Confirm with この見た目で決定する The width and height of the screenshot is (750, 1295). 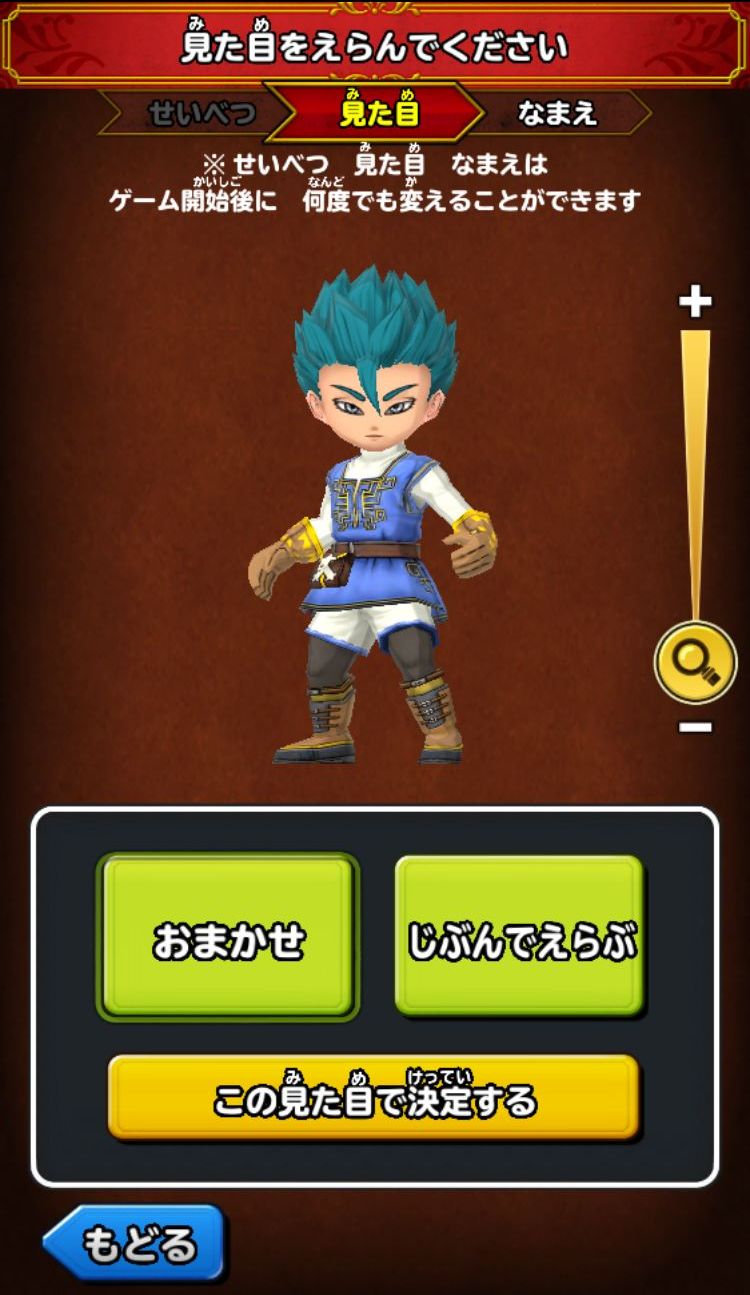[373, 1098]
